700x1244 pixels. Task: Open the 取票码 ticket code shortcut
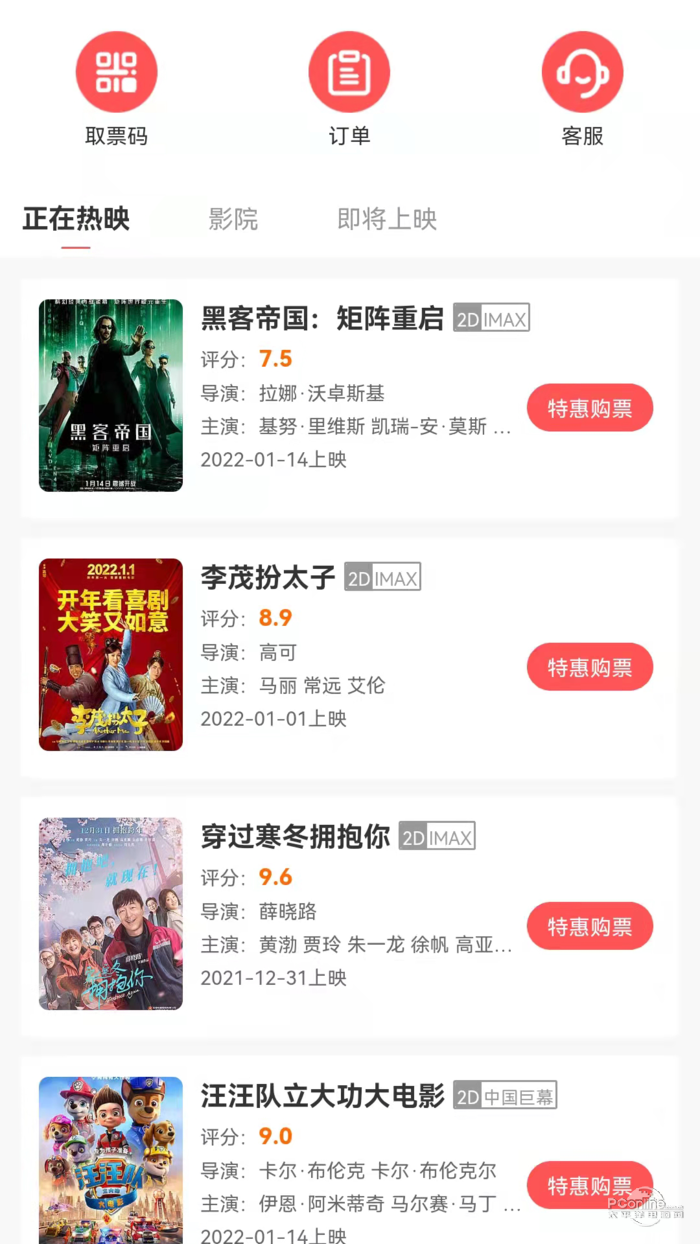(x=116, y=73)
